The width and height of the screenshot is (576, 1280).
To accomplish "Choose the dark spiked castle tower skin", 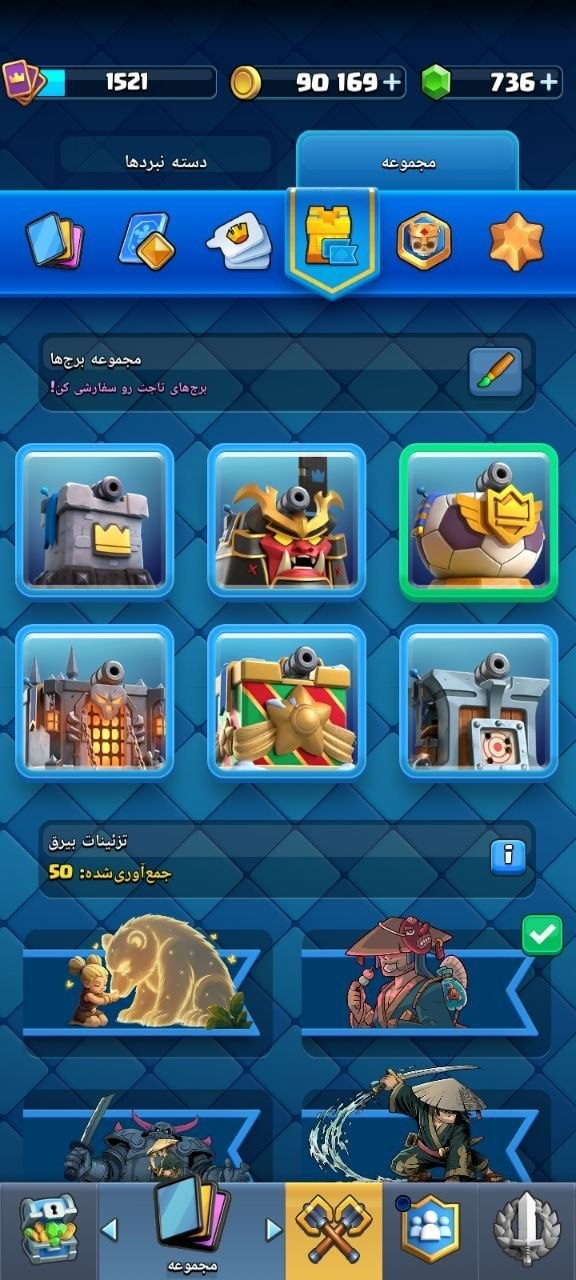I will [95, 702].
